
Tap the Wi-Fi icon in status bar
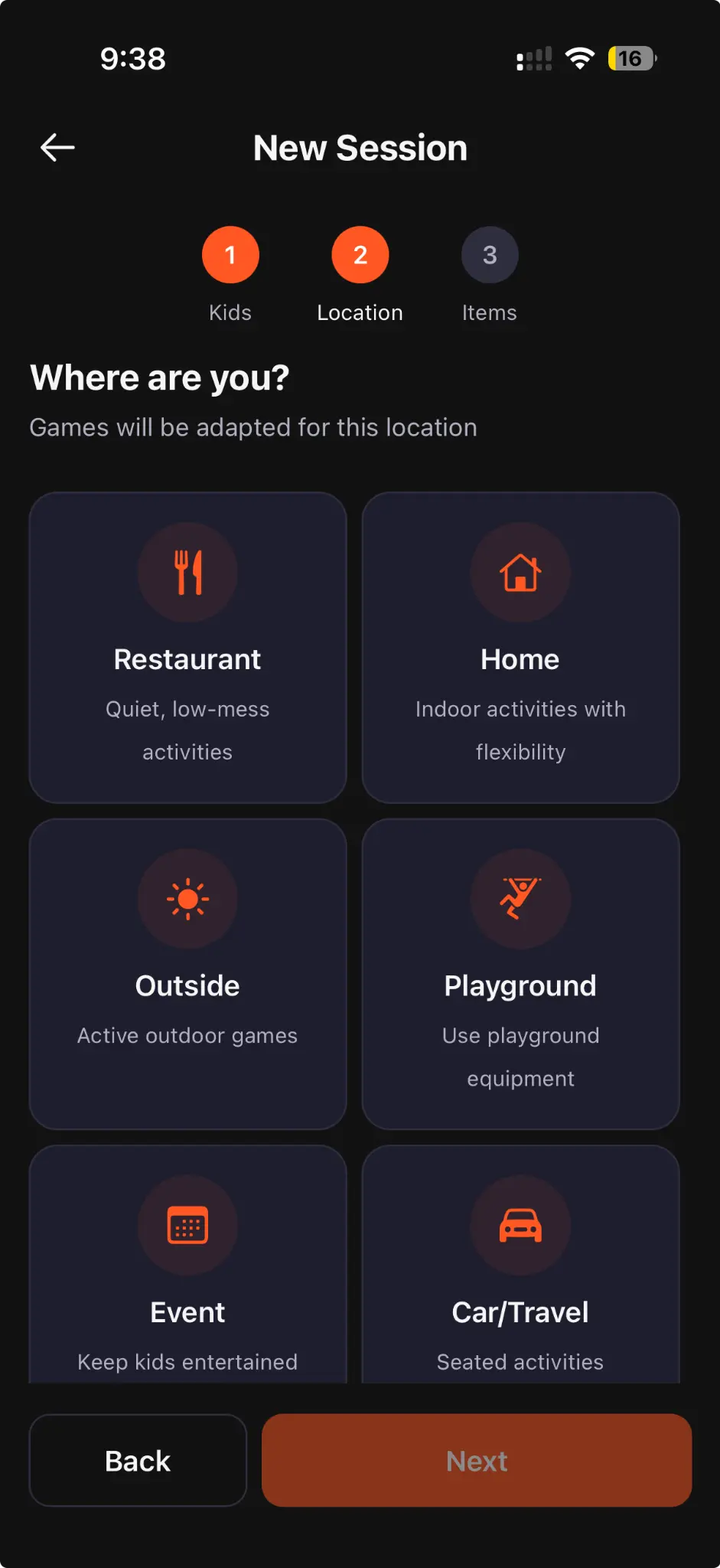(x=580, y=57)
